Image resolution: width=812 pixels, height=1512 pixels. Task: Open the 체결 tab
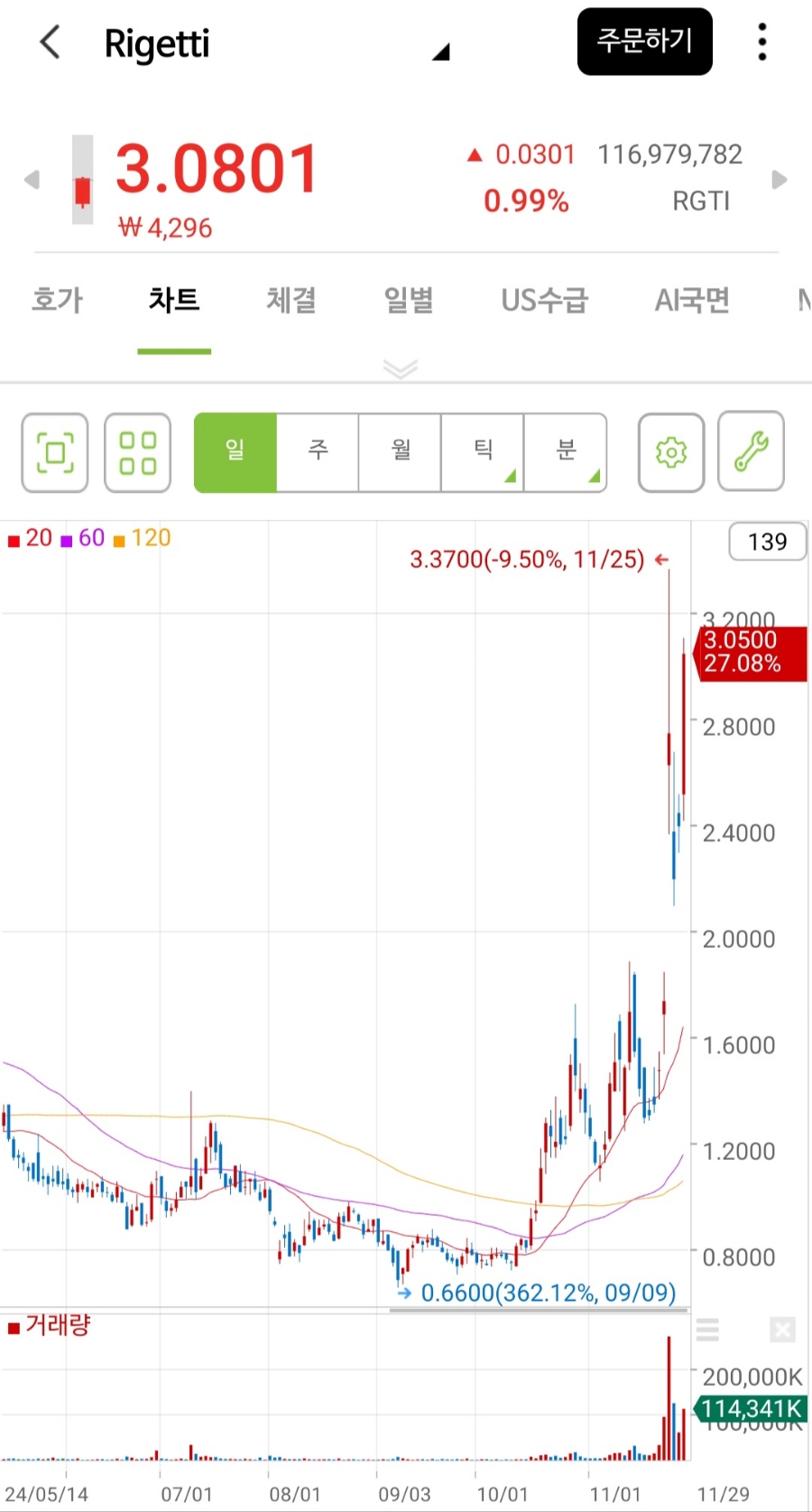point(291,300)
